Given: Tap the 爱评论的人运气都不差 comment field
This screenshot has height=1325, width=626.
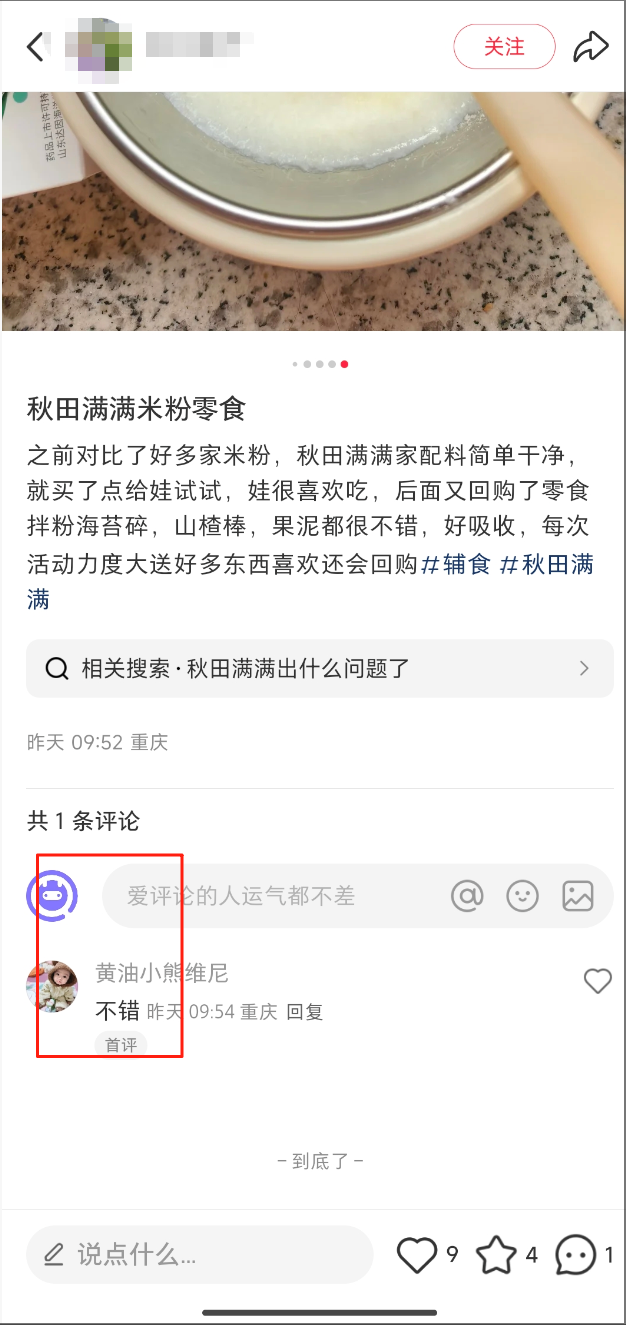Looking at the screenshot, I should click(270, 896).
